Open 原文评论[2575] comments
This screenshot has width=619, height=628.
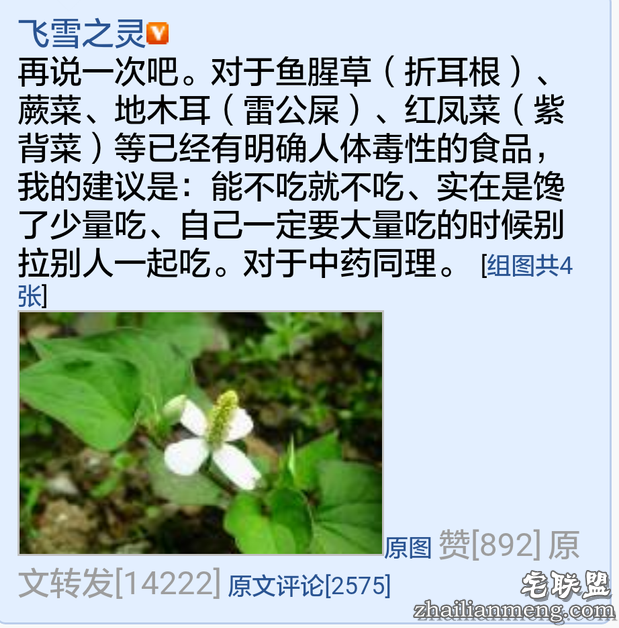tap(309, 585)
